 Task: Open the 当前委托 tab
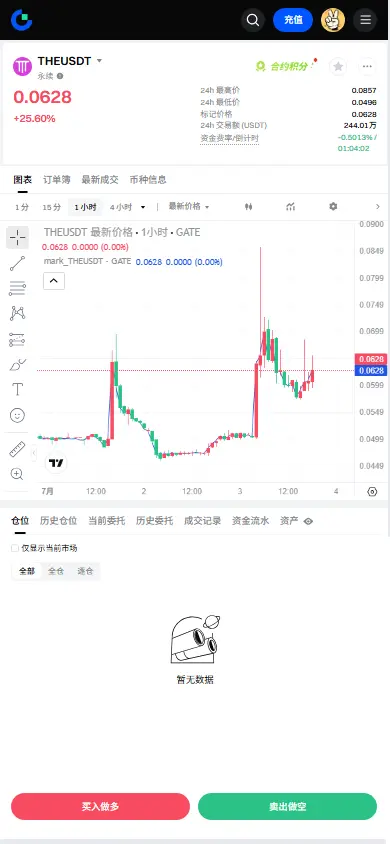coord(107,521)
